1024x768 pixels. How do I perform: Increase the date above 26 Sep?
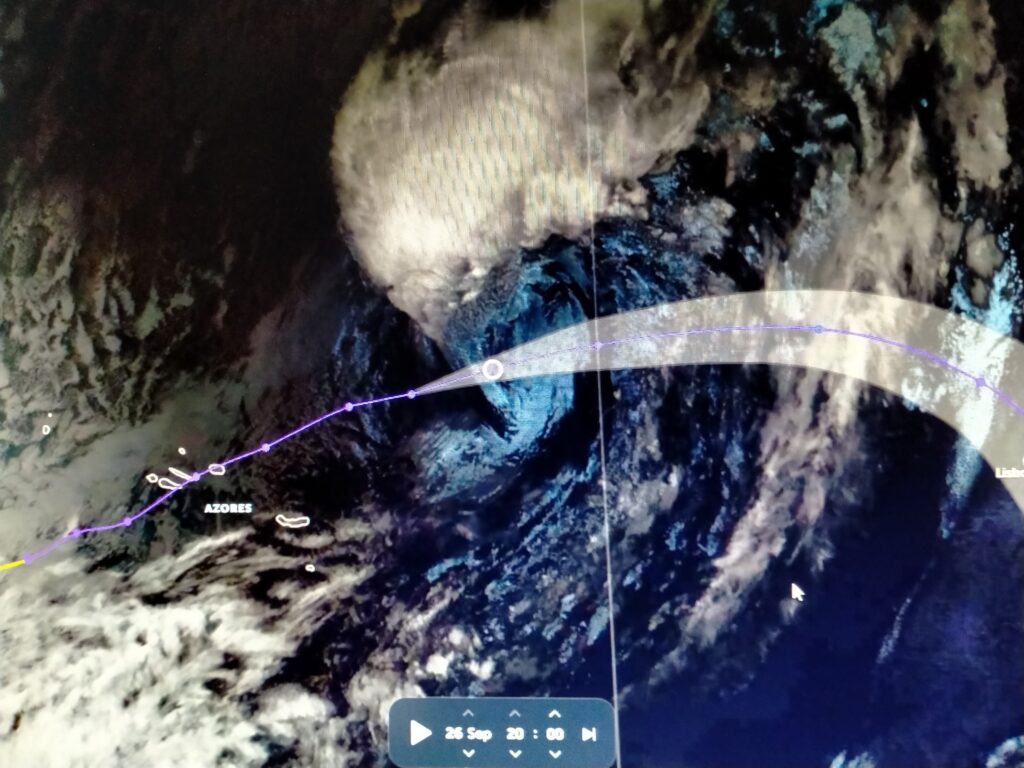click(468, 715)
